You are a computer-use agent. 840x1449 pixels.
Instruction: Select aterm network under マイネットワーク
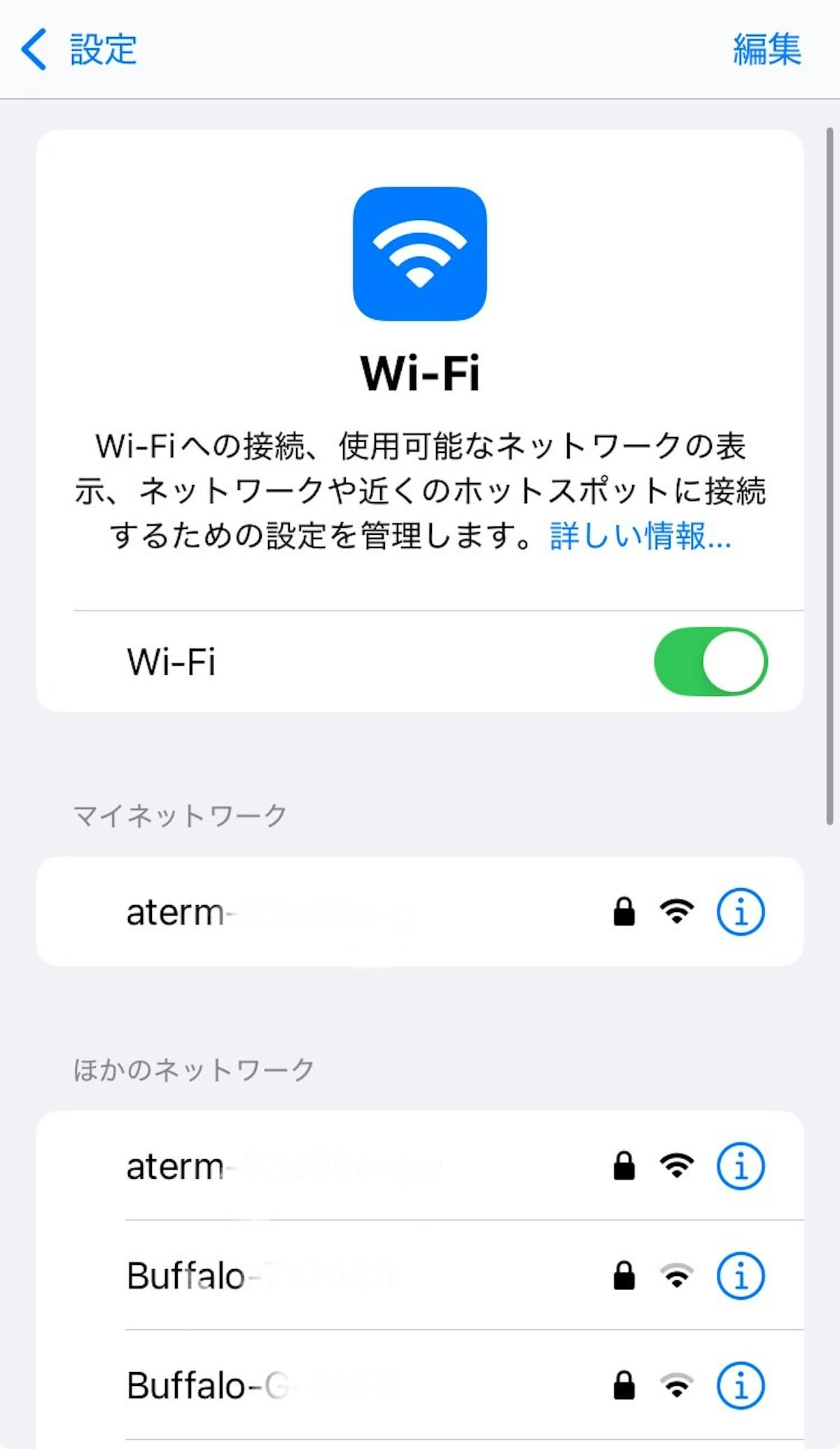[x=280, y=912]
